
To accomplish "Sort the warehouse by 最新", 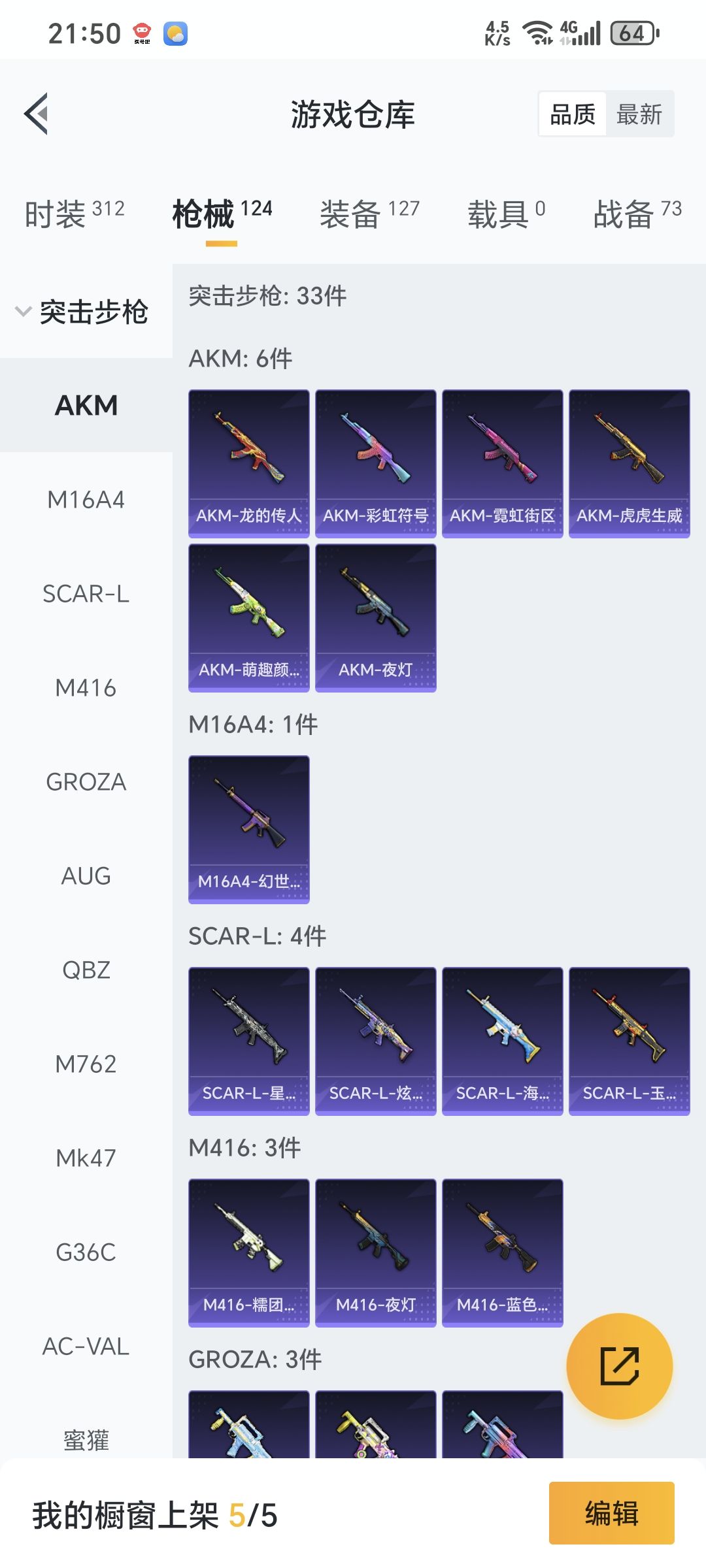I will (639, 114).
